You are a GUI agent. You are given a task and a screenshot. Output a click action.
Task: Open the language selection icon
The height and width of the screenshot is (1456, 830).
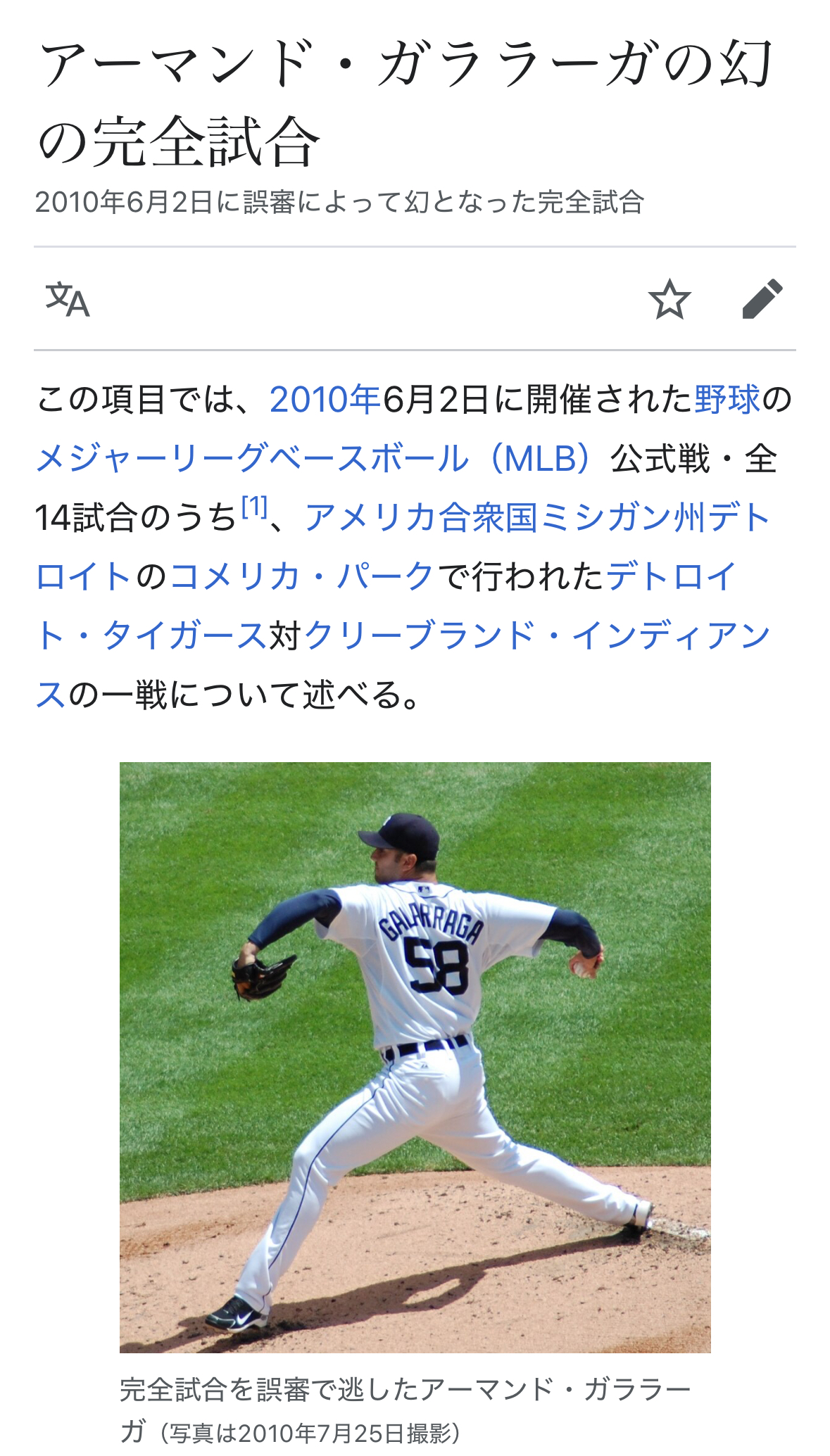click(x=68, y=299)
